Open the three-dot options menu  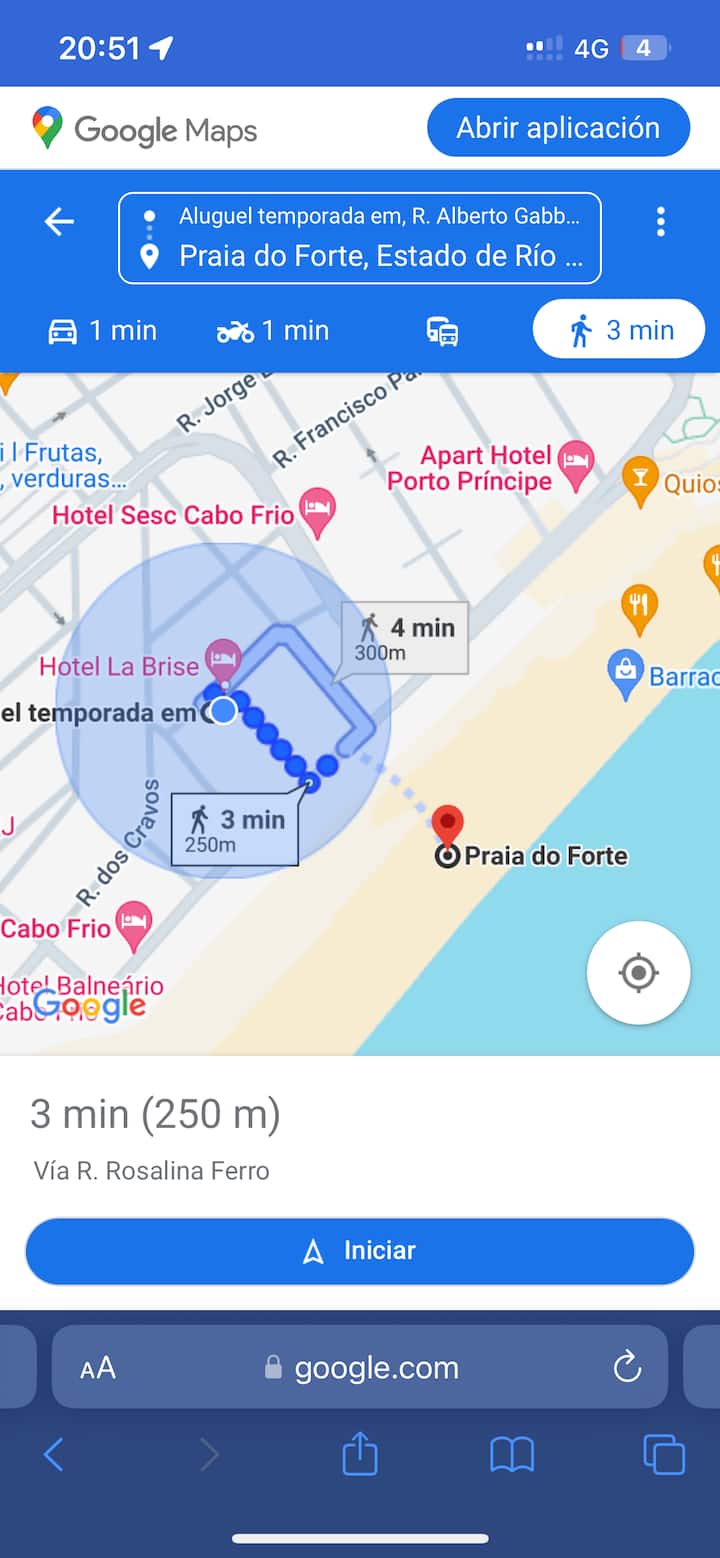[x=660, y=221]
